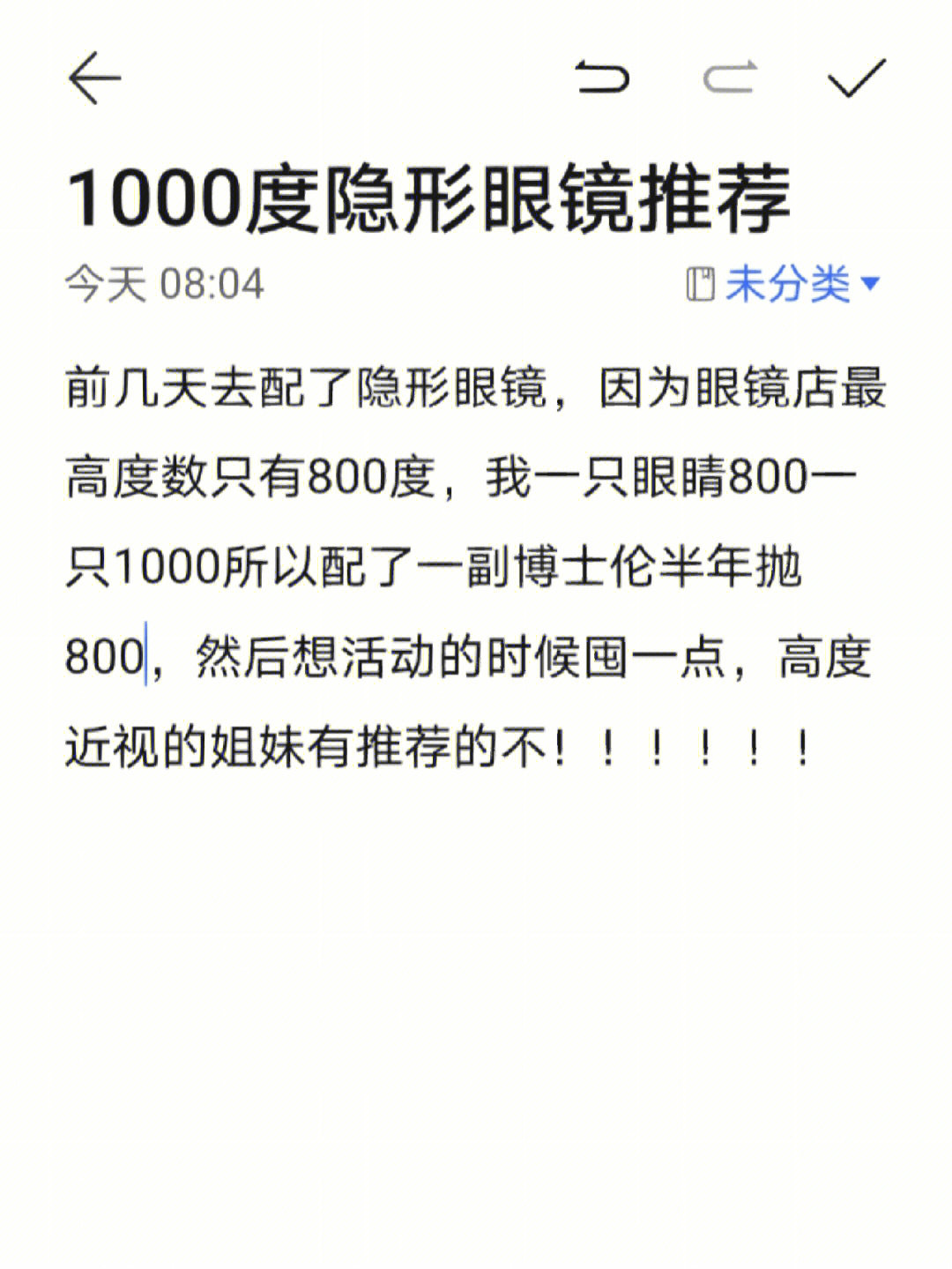The width and height of the screenshot is (952, 1269).
Task: Redo the reverted edit
Action: click(730, 78)
